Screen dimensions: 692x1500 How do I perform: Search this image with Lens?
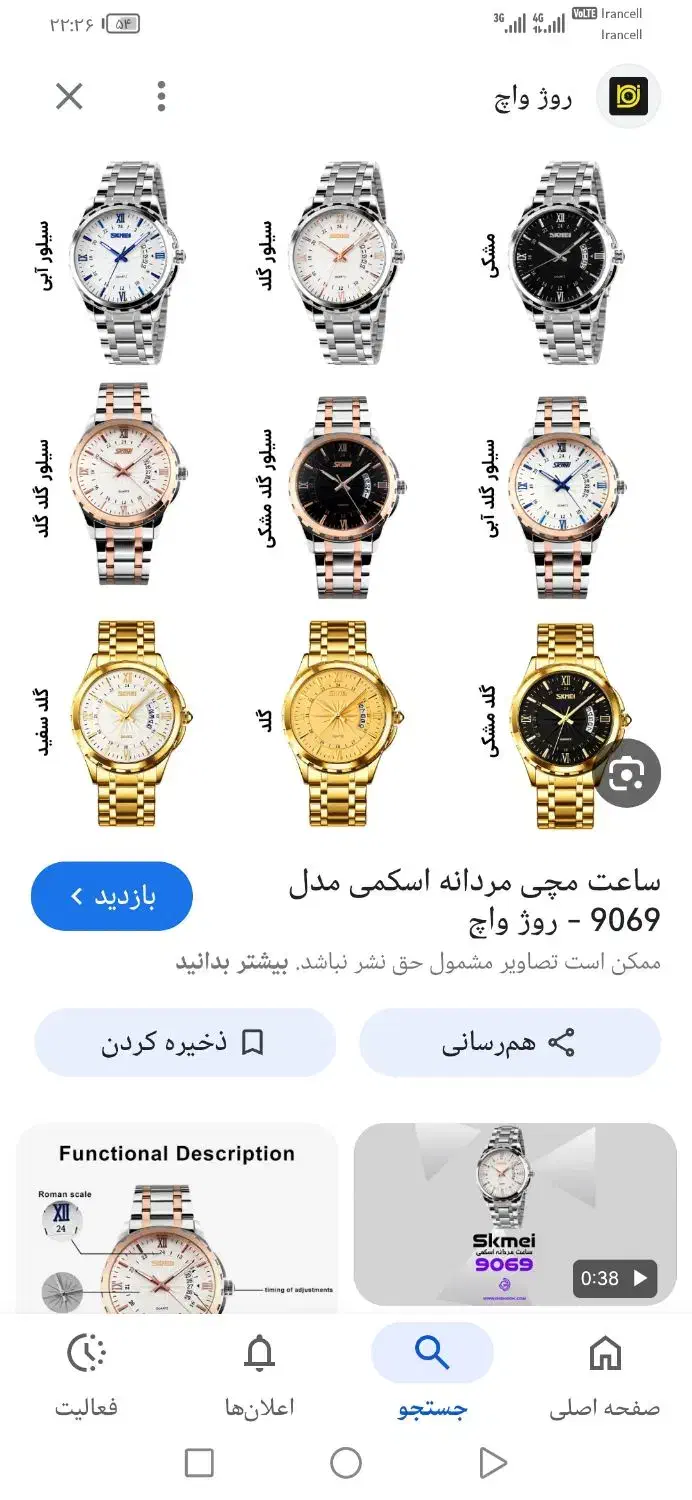(627, 774)
